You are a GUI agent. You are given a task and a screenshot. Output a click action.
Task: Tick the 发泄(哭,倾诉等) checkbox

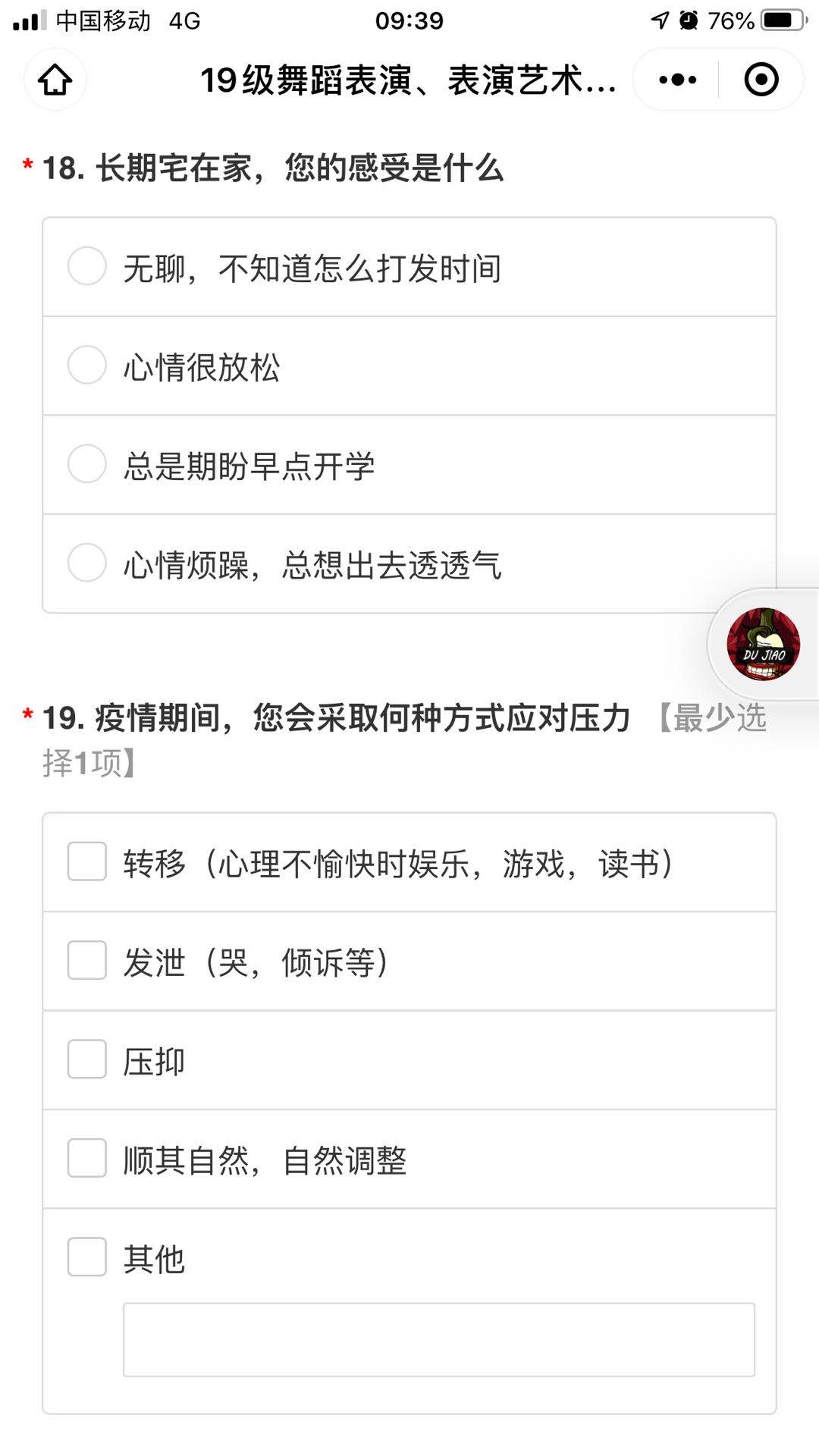click(87, 961)
